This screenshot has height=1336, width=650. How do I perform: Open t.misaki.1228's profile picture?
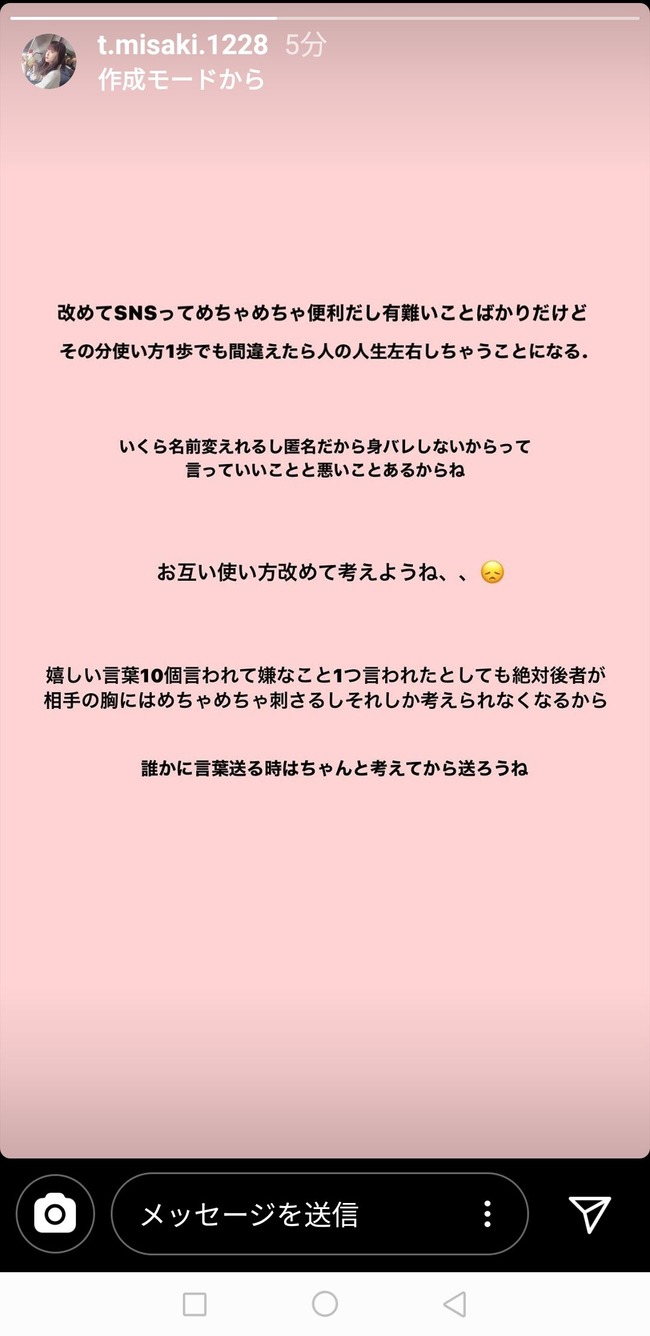click(x=49, y=61)
